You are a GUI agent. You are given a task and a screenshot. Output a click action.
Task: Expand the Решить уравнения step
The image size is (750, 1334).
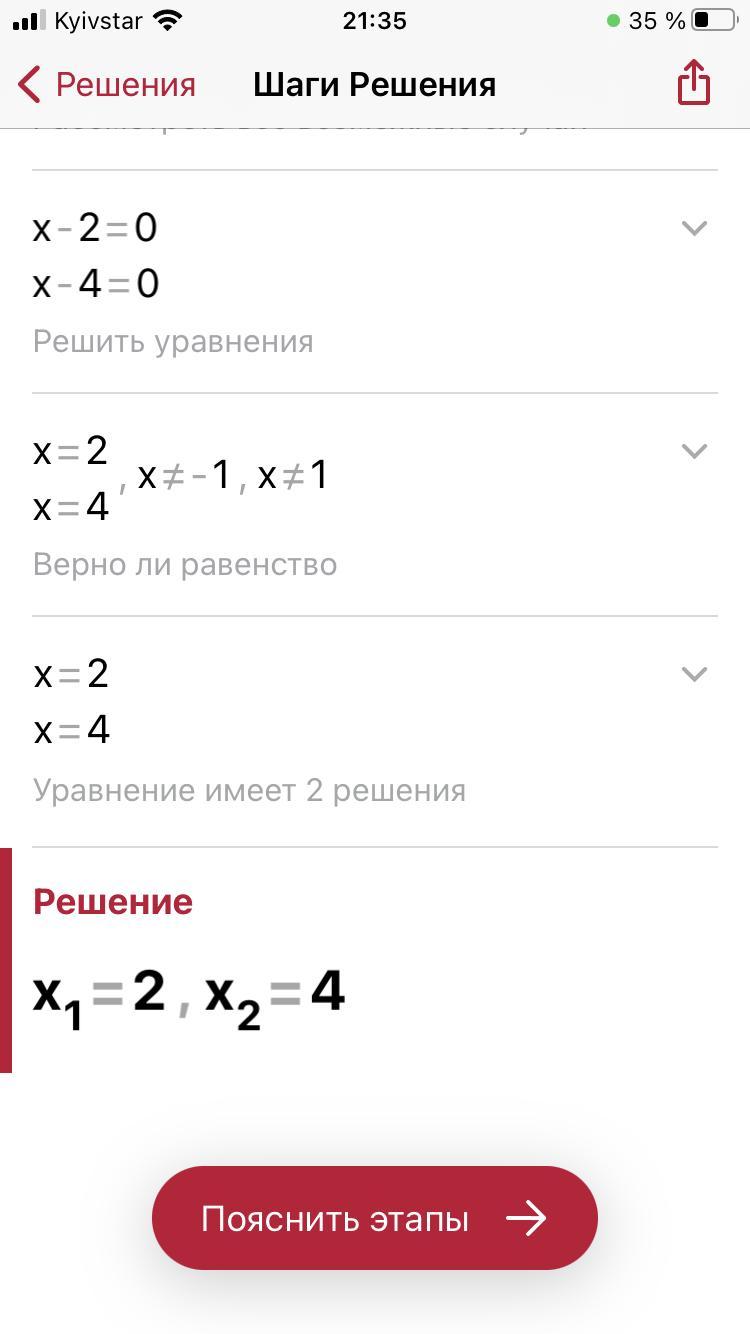tap(693, 229)
